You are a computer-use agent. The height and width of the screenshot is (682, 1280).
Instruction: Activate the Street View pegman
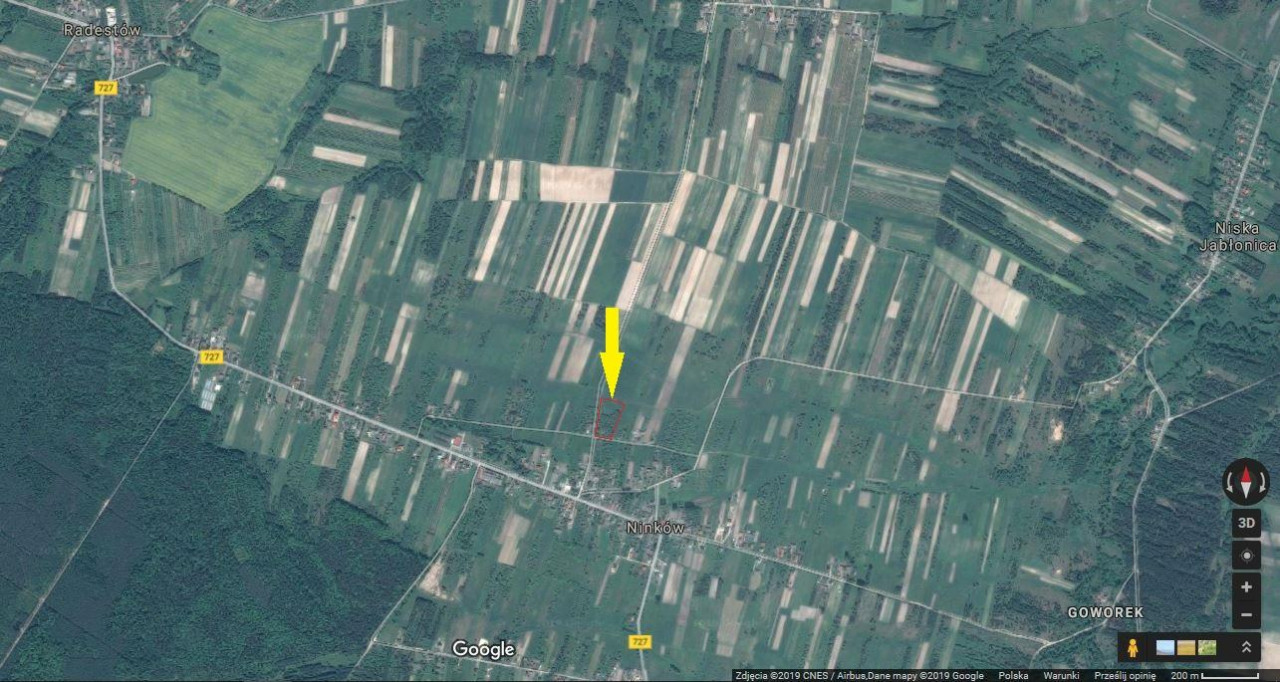(x=1133, y=648)
